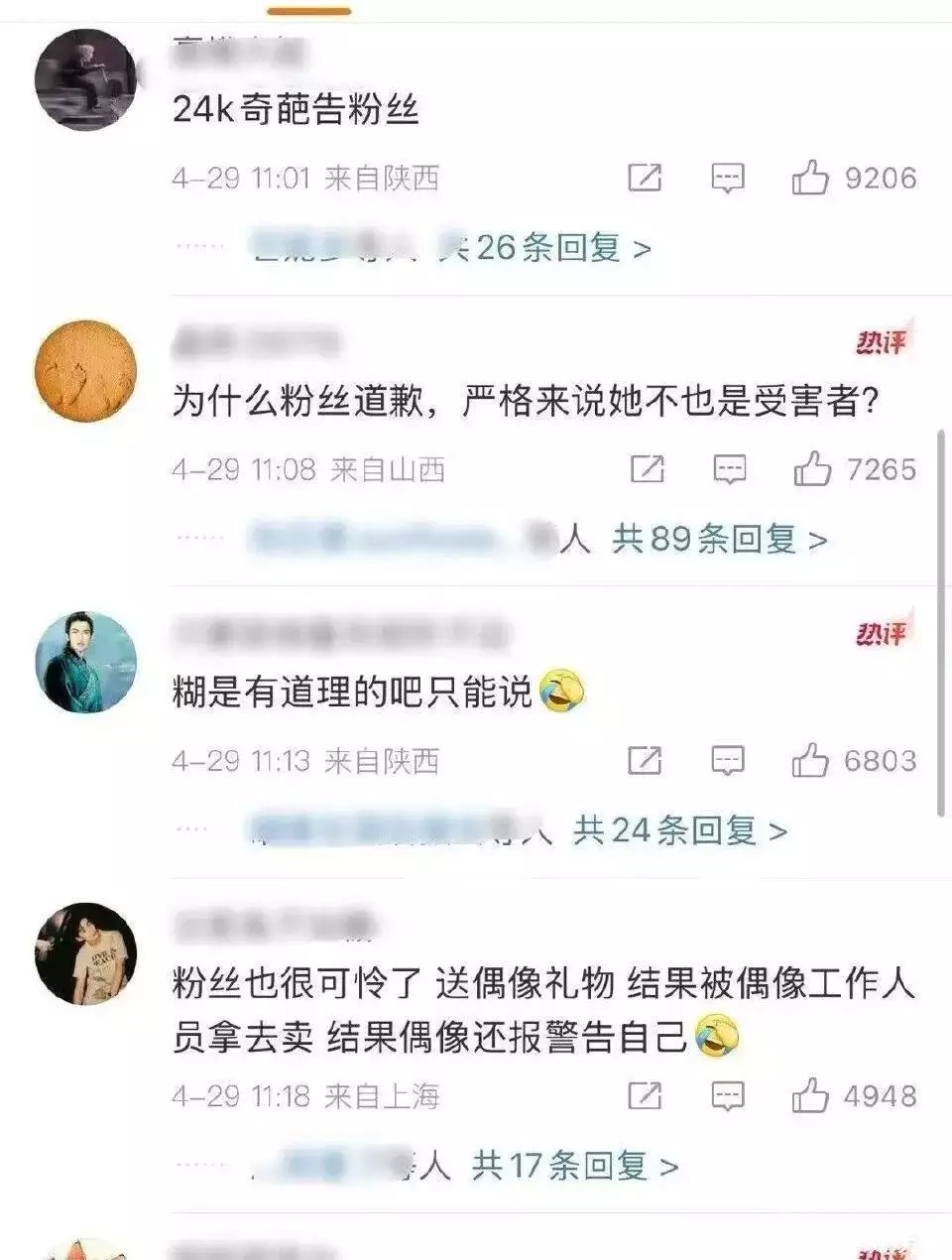Reply to the comment '为什么粉丝道歉'
Image resolution: width=952 pixels, height=1260 pixels.
tap(730, 469)
